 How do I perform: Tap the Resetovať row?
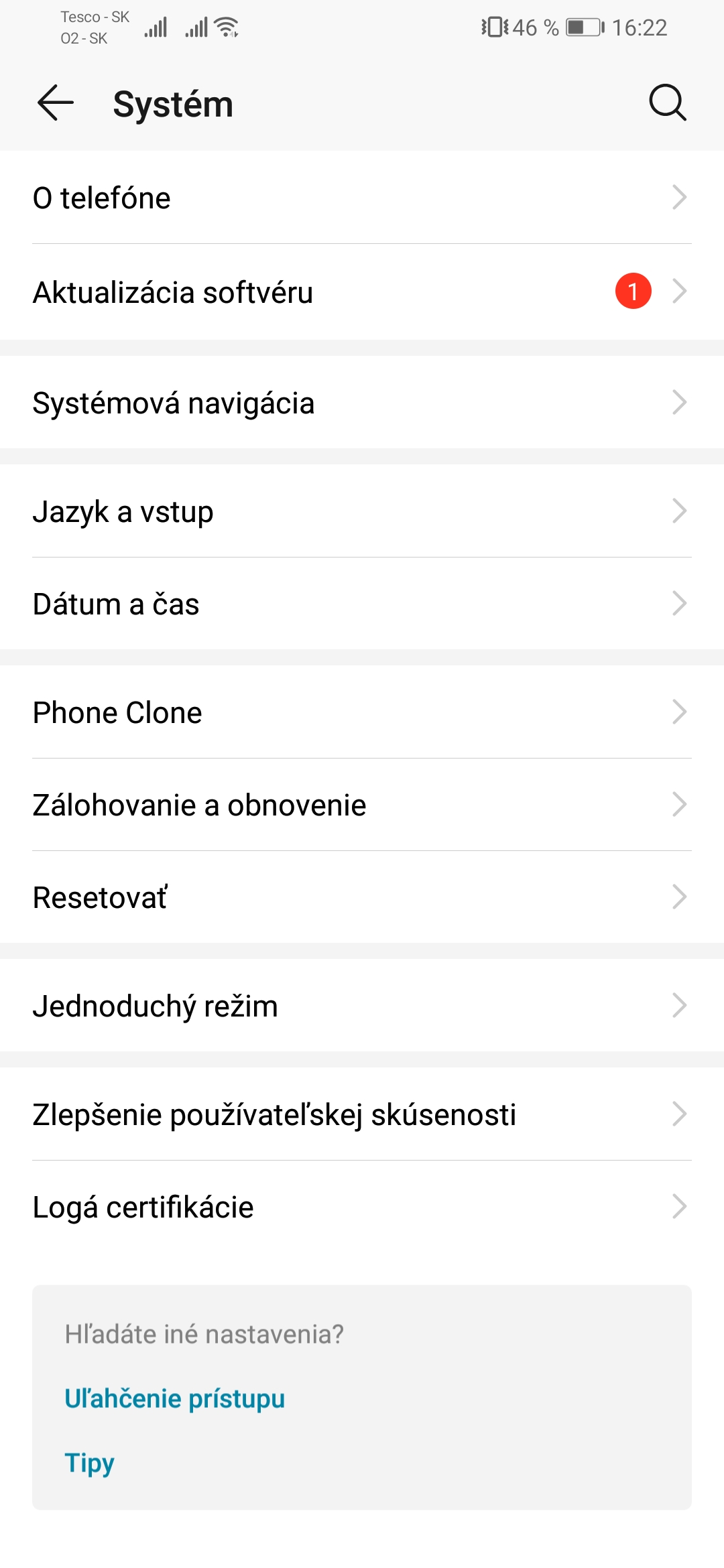click(x=362, y=897)
